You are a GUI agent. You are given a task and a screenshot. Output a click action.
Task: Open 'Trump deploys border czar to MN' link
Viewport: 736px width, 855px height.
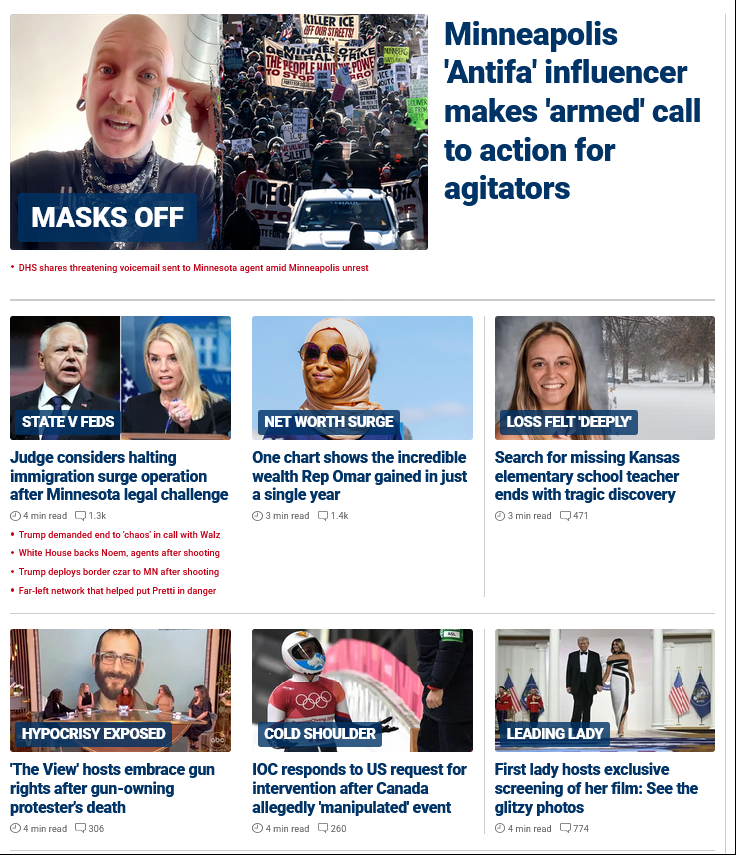119,572
